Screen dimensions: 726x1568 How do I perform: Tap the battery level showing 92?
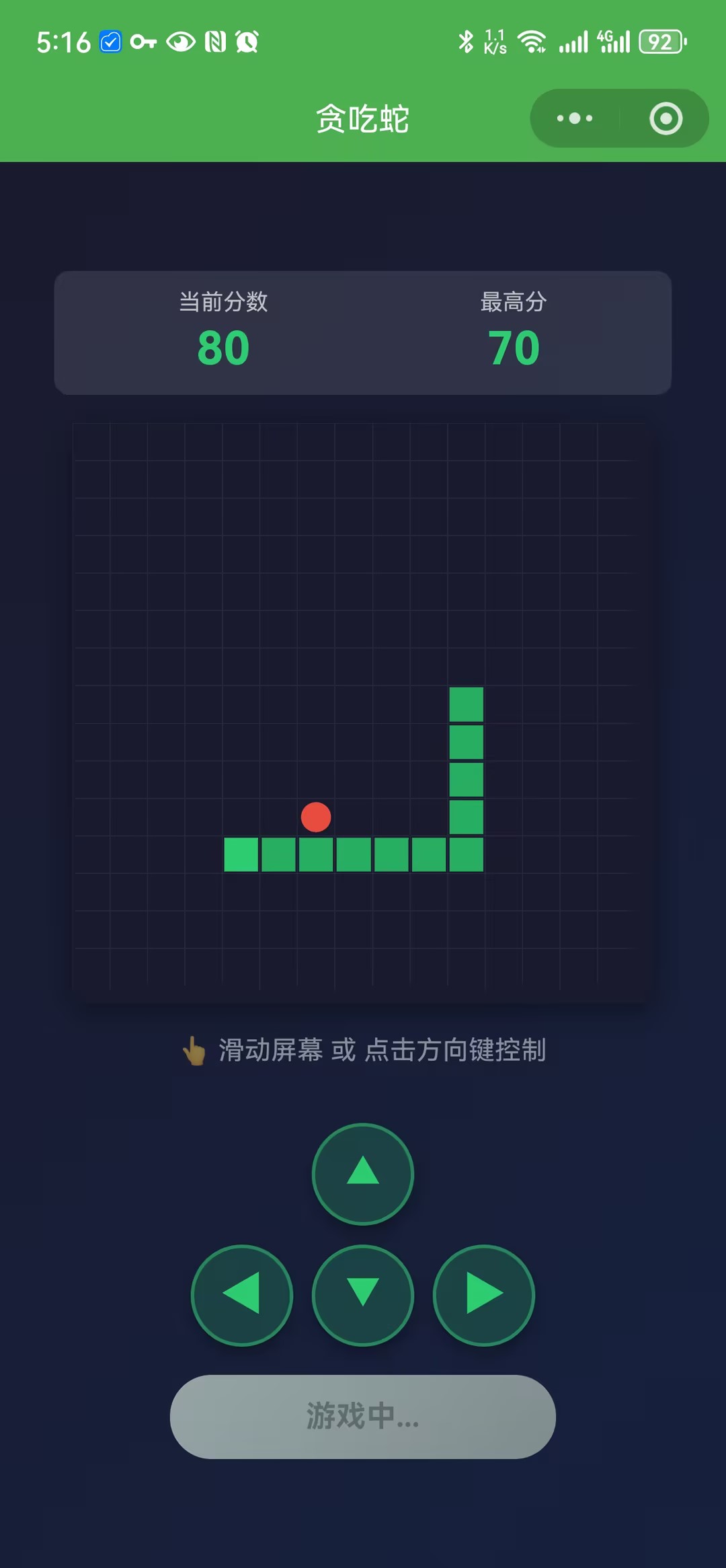pyautogui.click(x=661, y=42)
